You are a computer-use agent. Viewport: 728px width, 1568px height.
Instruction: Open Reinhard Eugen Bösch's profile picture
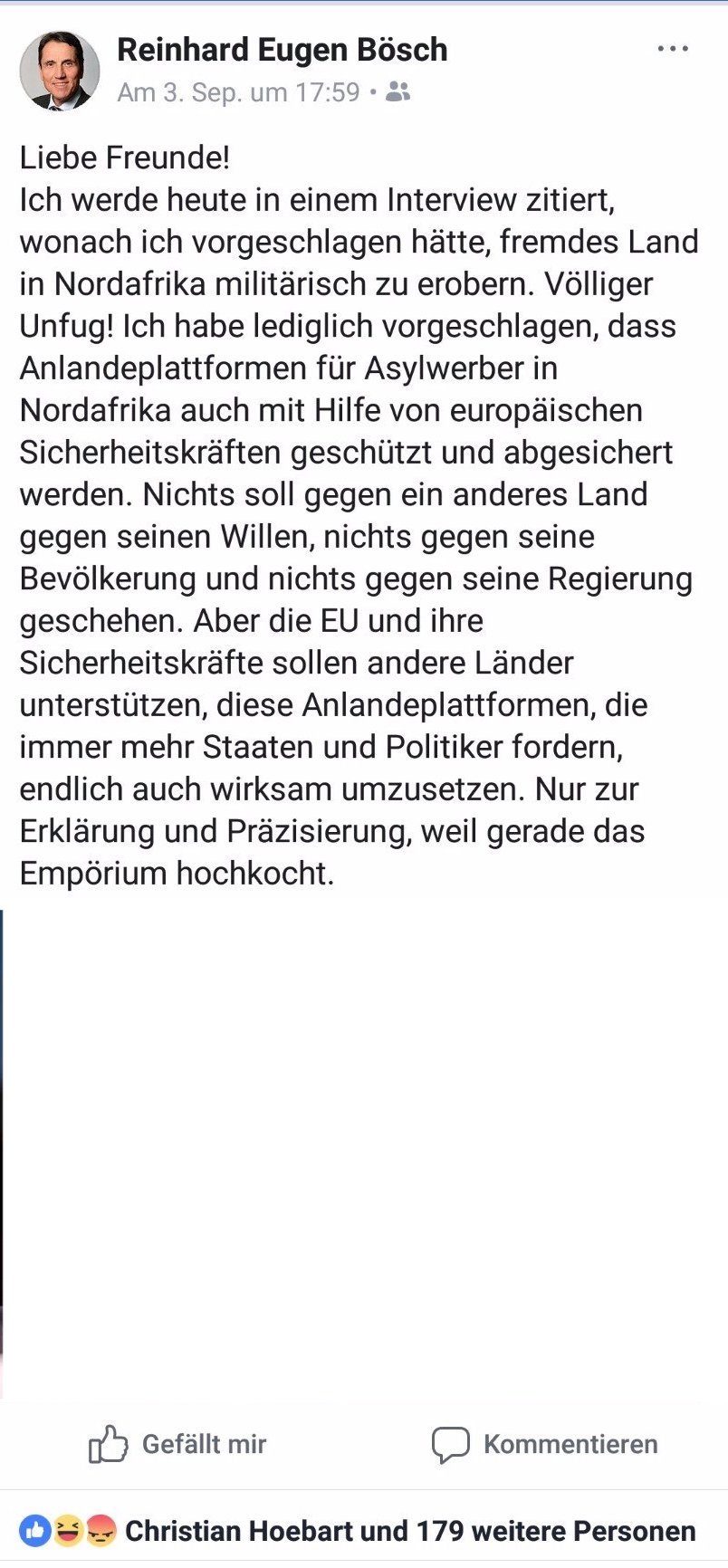(x=60, y=72)
